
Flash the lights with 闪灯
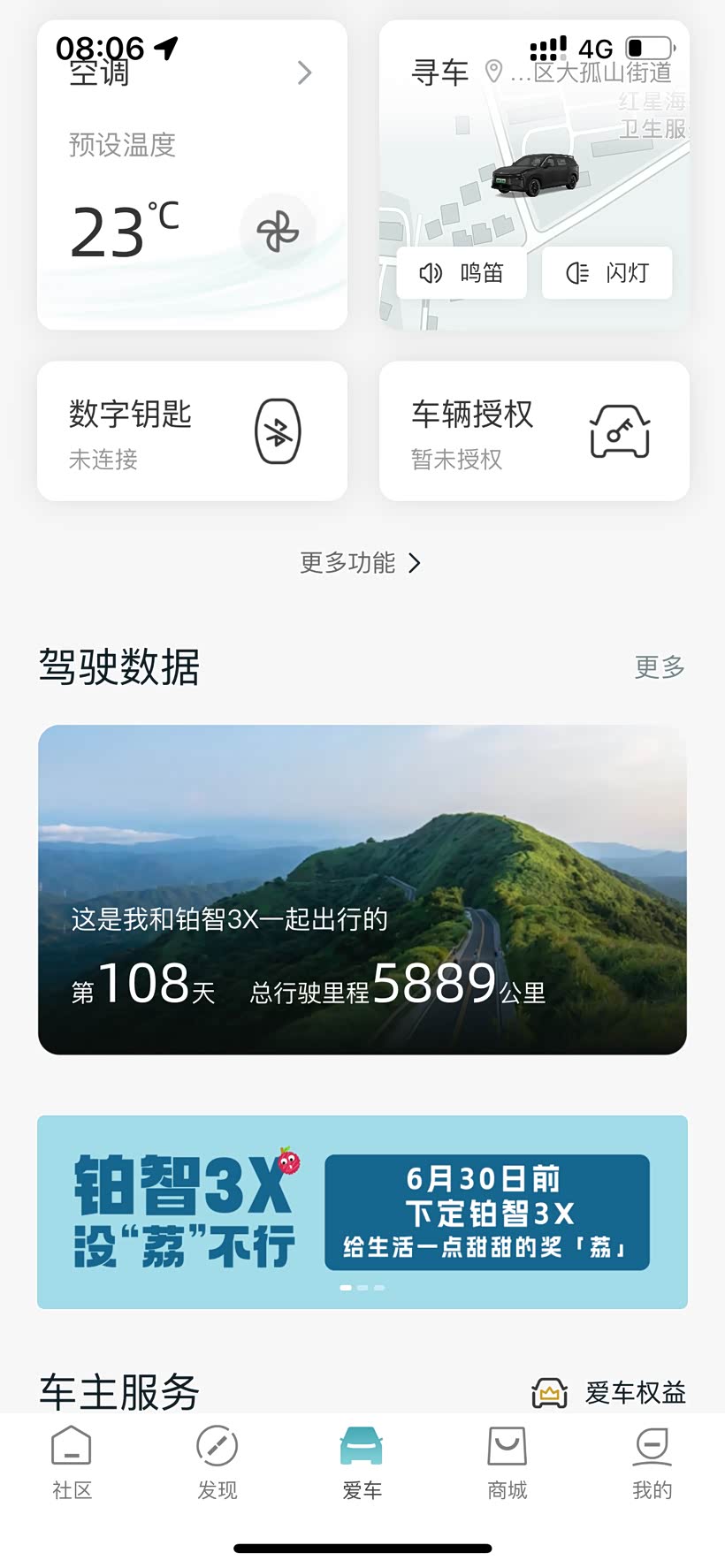point(607,273)
